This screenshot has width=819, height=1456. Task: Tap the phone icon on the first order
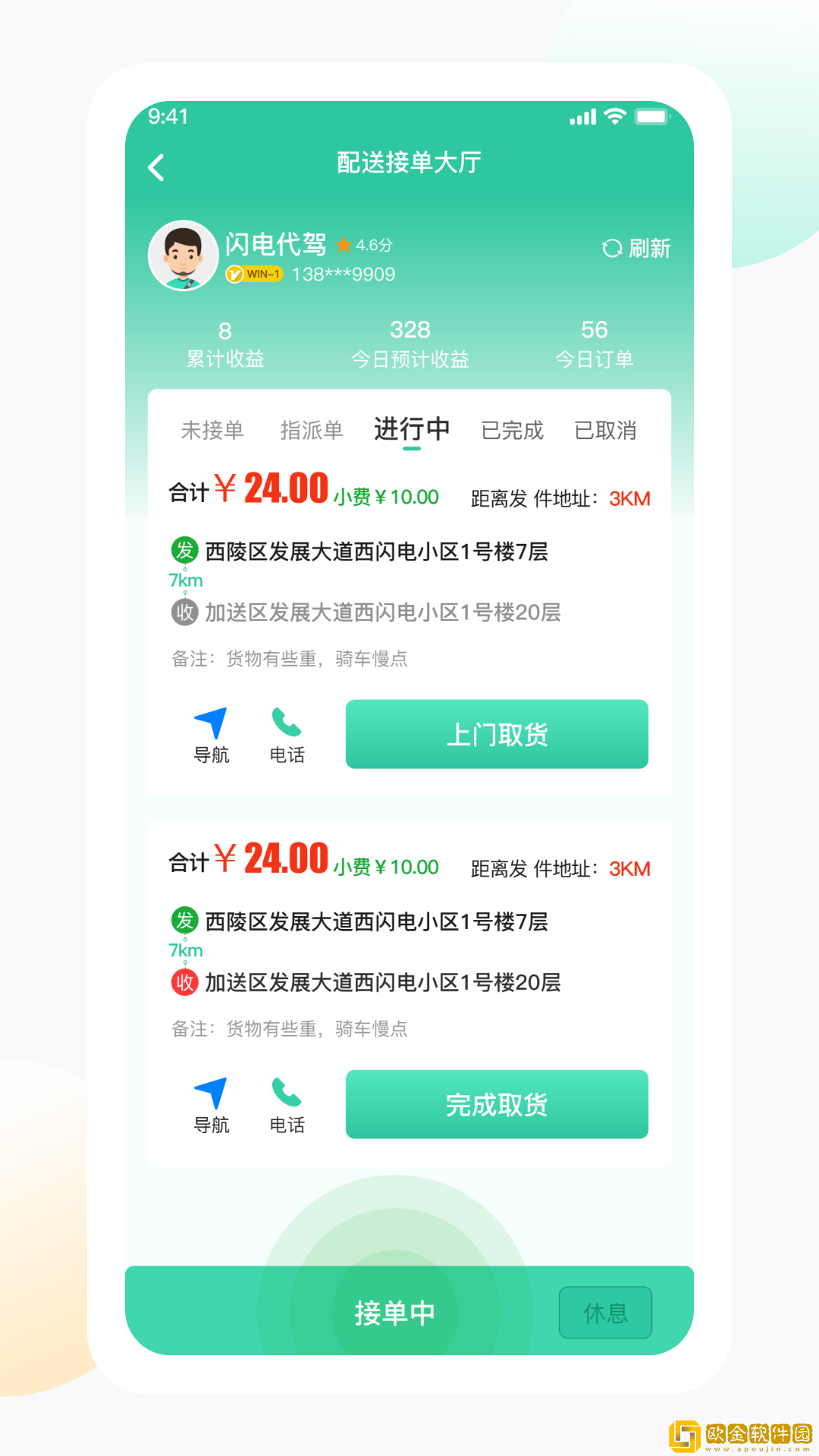pos(287,724)
